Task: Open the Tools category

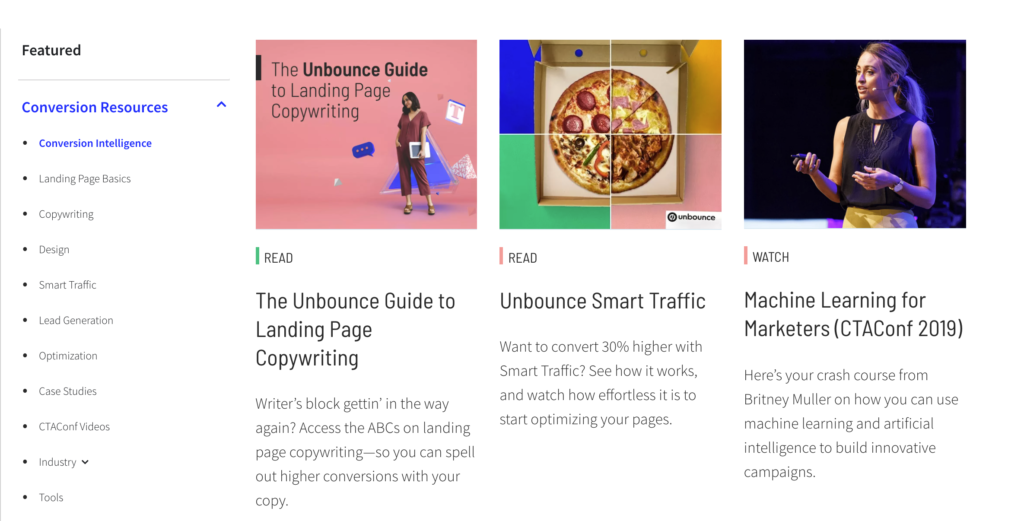Action: click(51, 497)
